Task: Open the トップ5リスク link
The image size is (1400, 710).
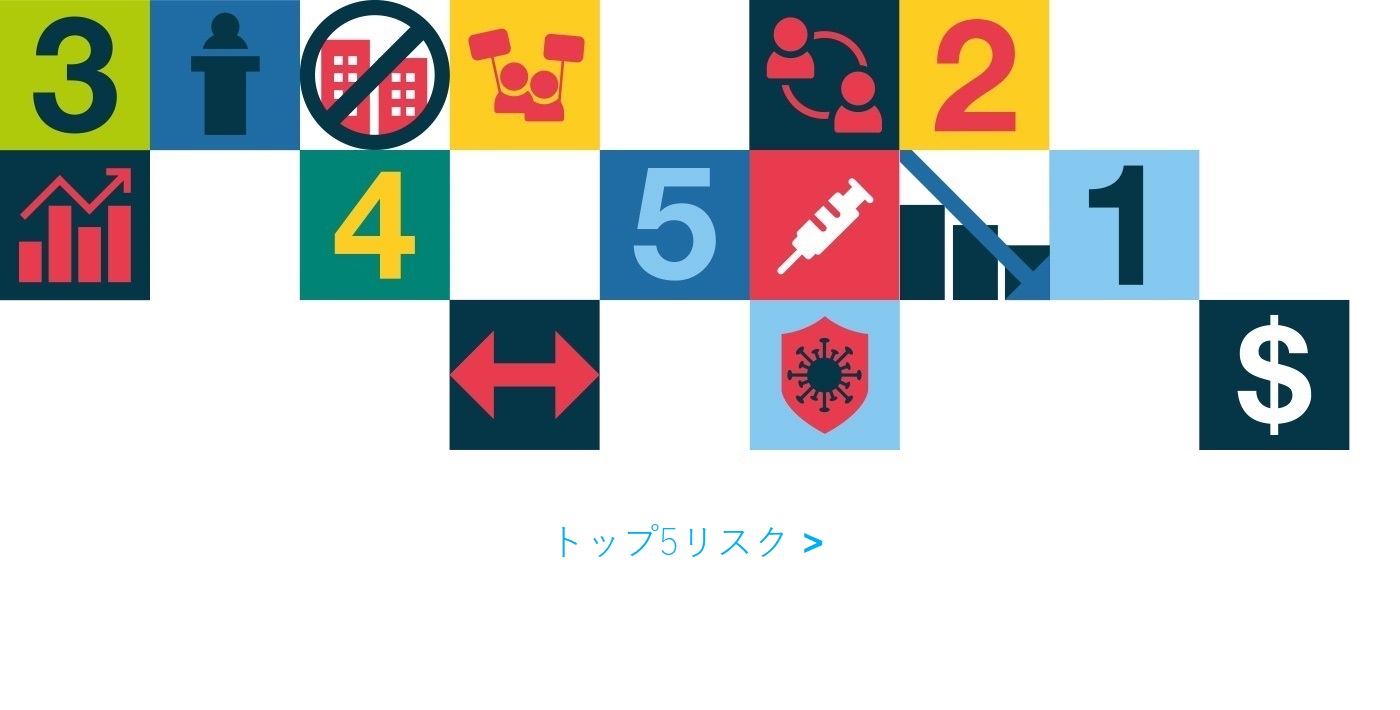Action: pos(688,542)
